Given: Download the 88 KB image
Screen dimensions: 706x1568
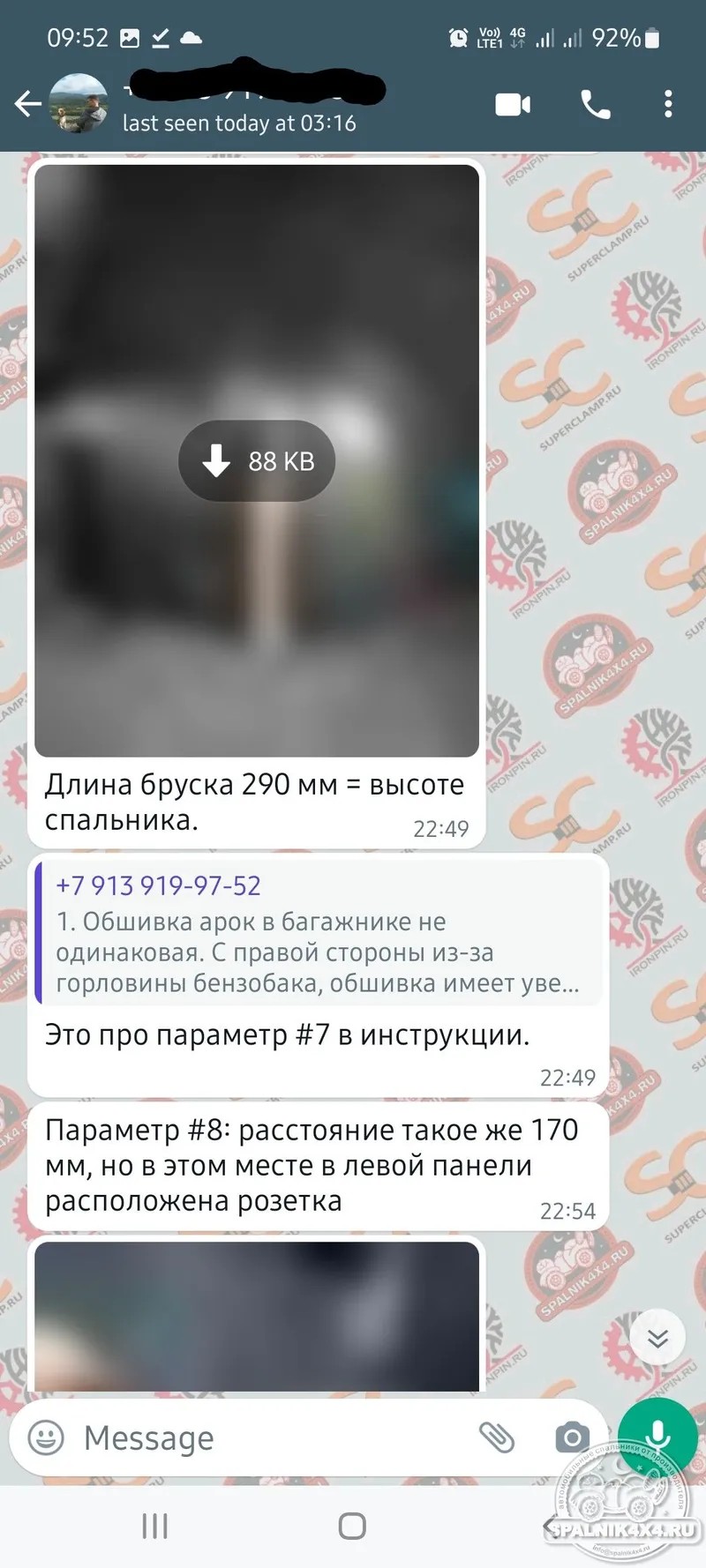Looking at the screenshot, I should tap(257, 460).
